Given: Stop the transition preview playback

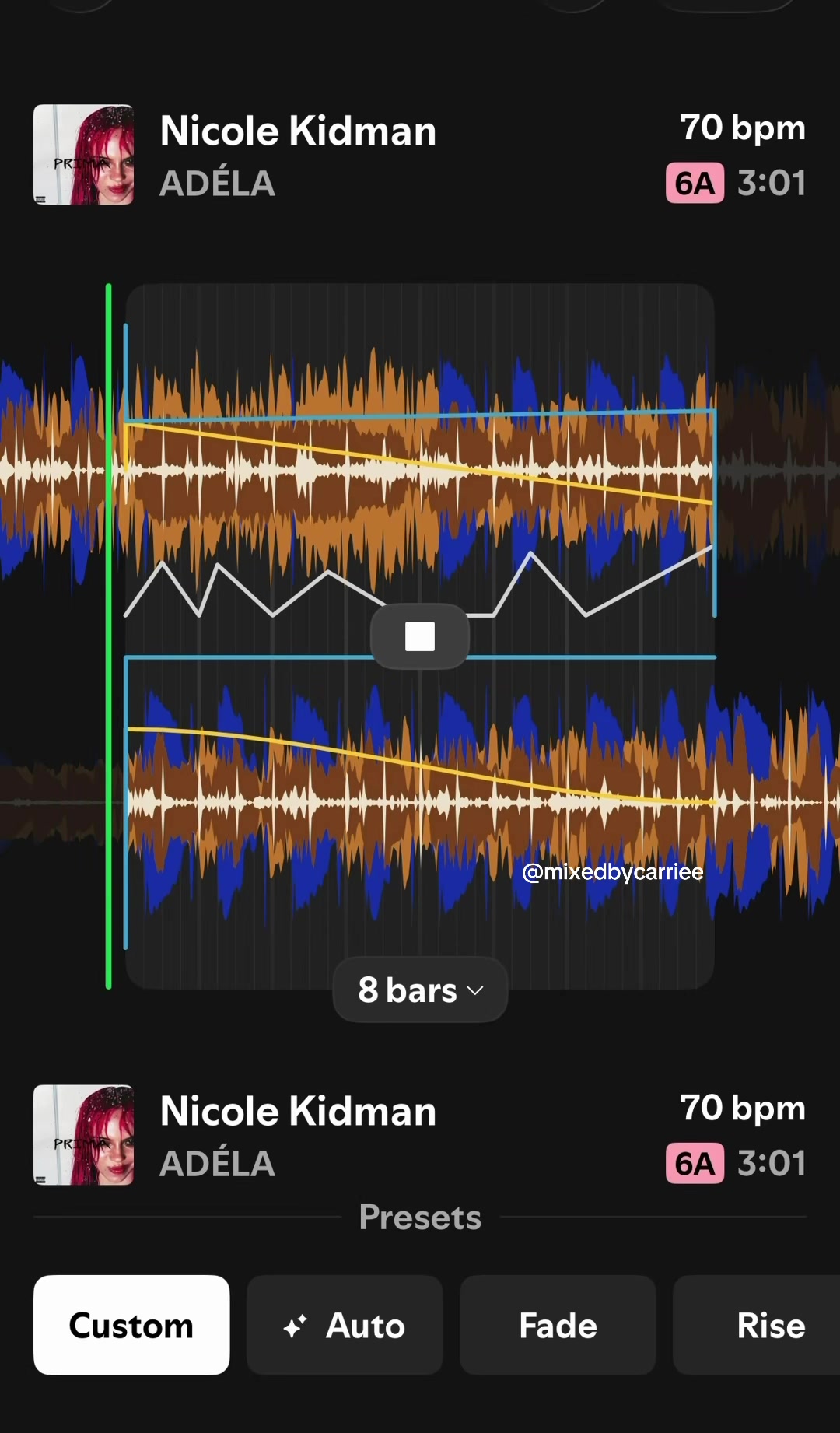Looking at the screenshot, I should click(420, 636).
